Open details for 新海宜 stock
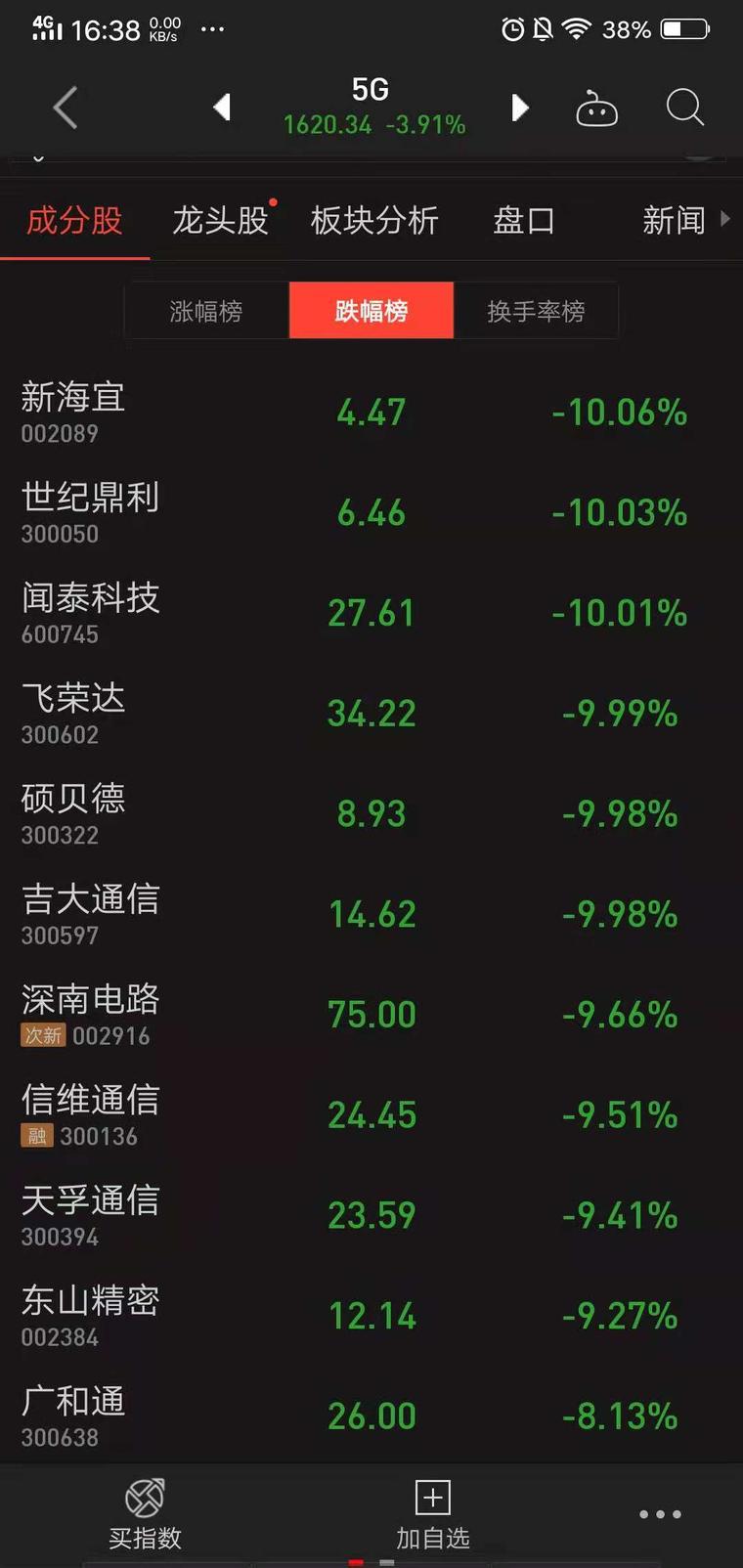This screenshot has height=1568, width=743. pyautogui.click(x=72, y=399)
